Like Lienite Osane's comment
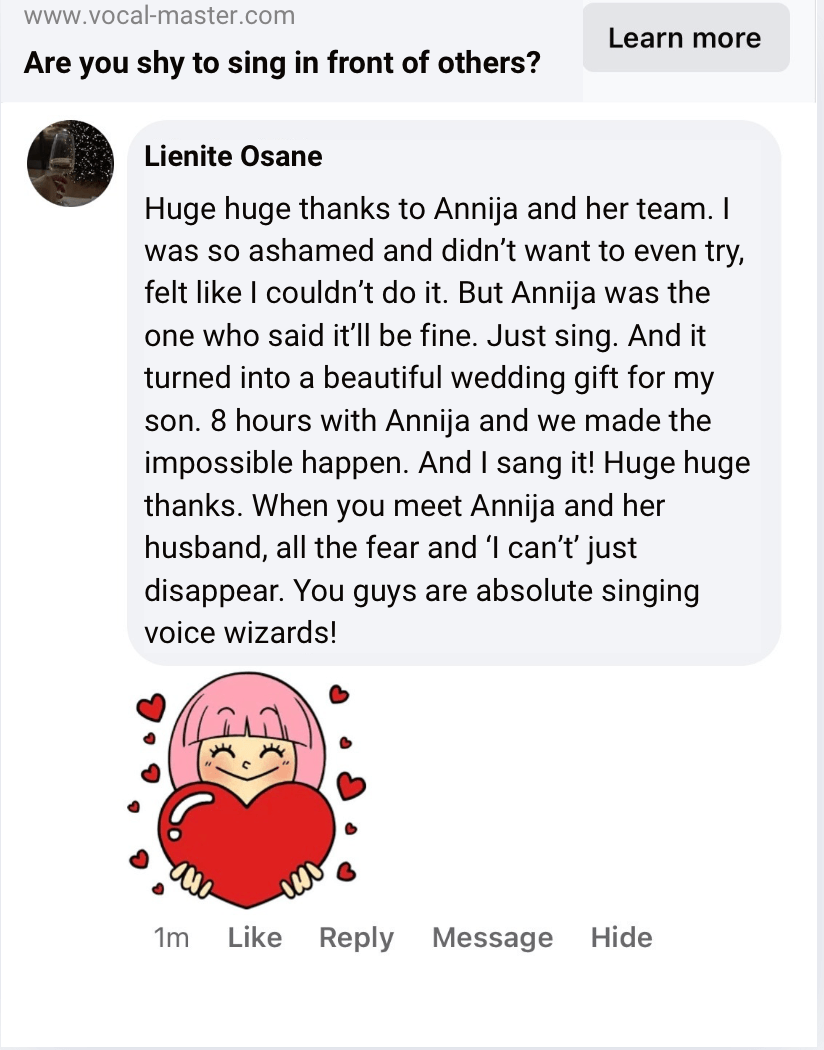Viewport: 824px width, 1050px height. 255,937
